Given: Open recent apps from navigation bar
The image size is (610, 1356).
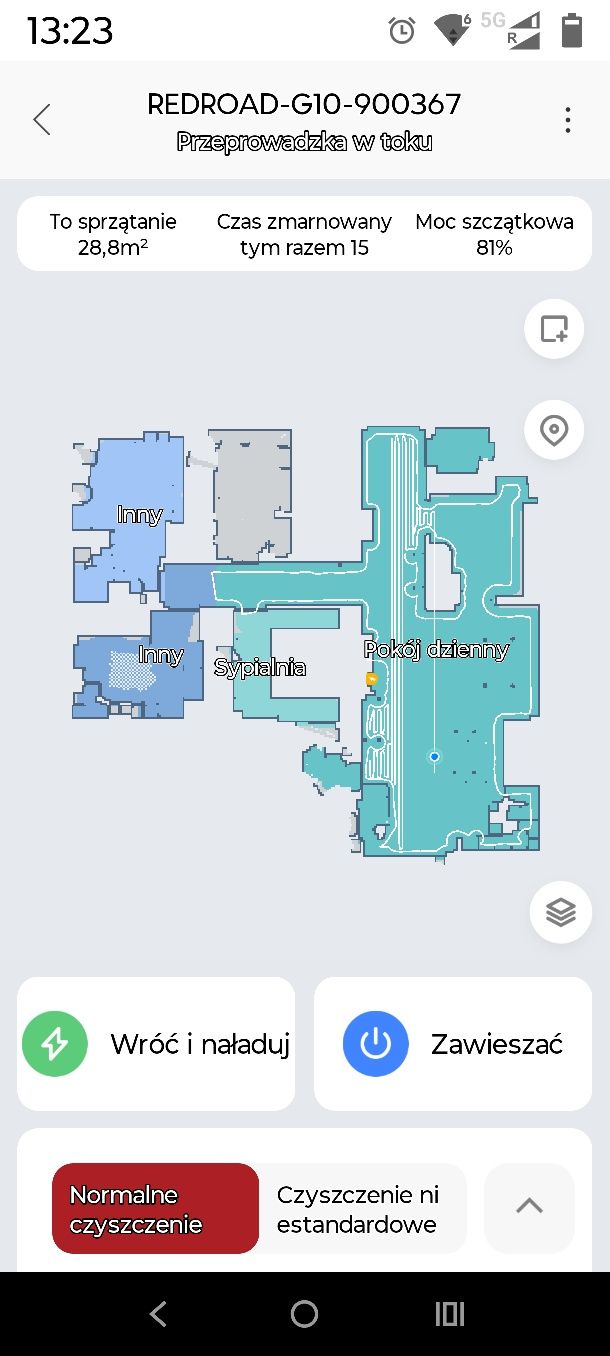Looking at the screenshot, I should [450, 1314].
